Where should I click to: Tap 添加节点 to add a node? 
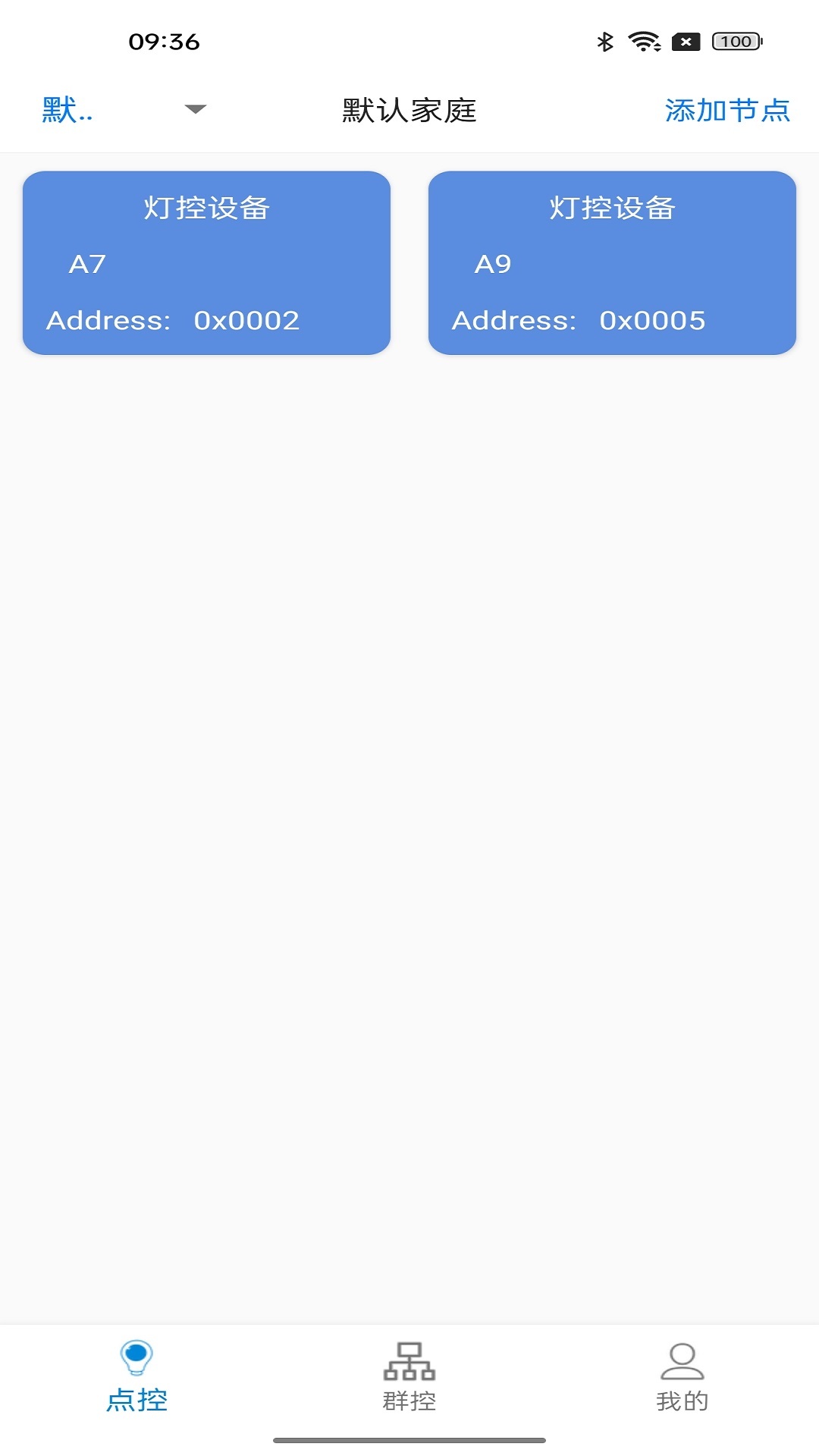727,110
